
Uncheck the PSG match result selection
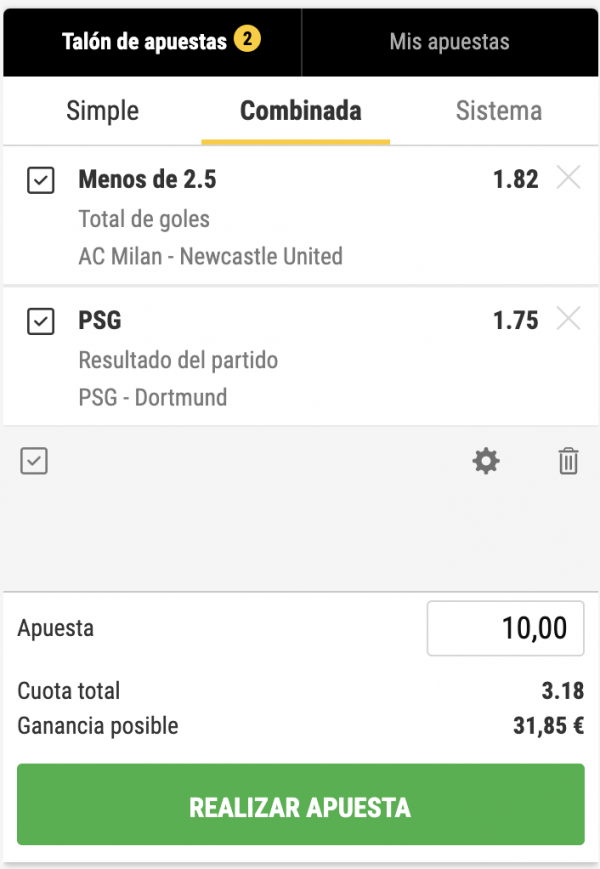41,322
